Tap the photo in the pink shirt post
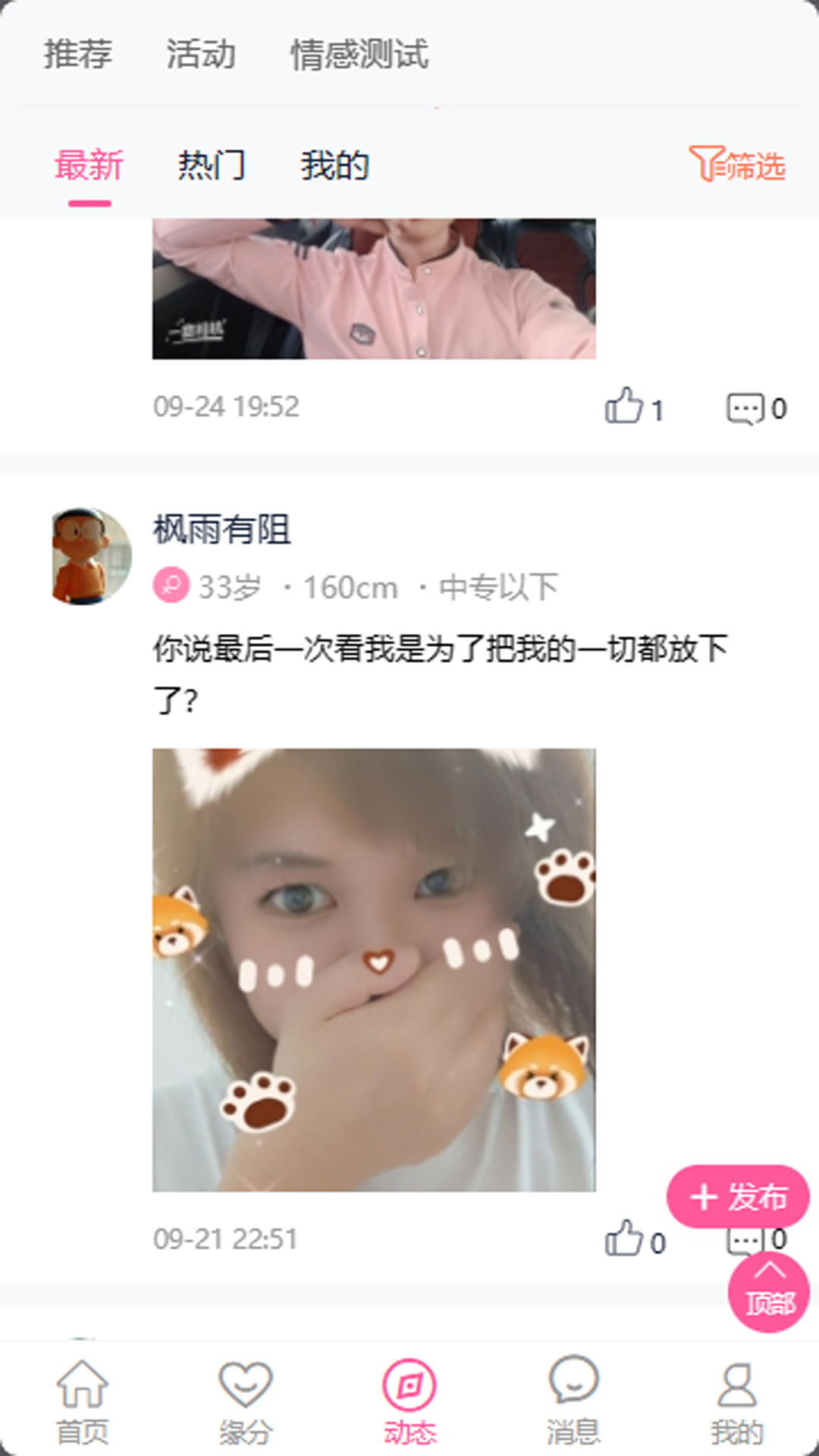This screenshot has width=819, height=1456. 374,288
